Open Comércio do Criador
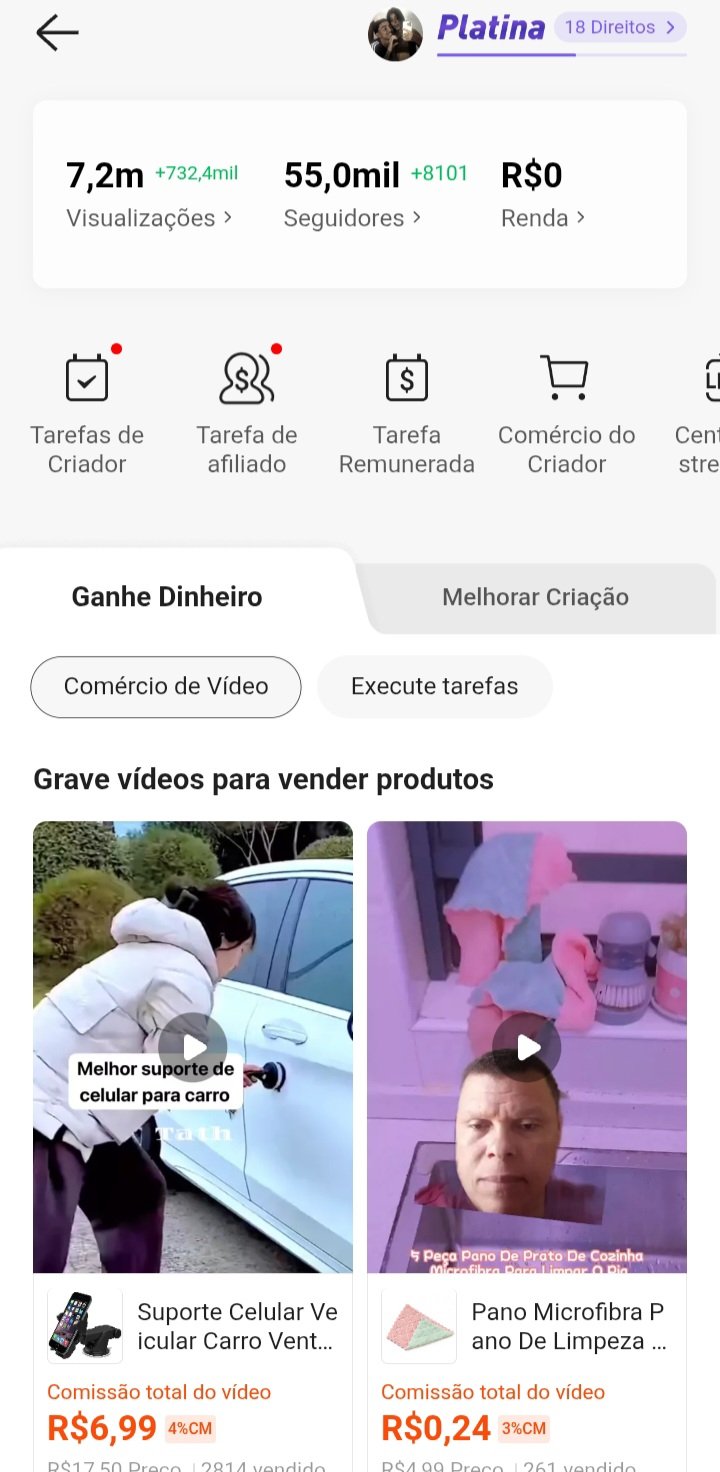 tap(567, 412)
